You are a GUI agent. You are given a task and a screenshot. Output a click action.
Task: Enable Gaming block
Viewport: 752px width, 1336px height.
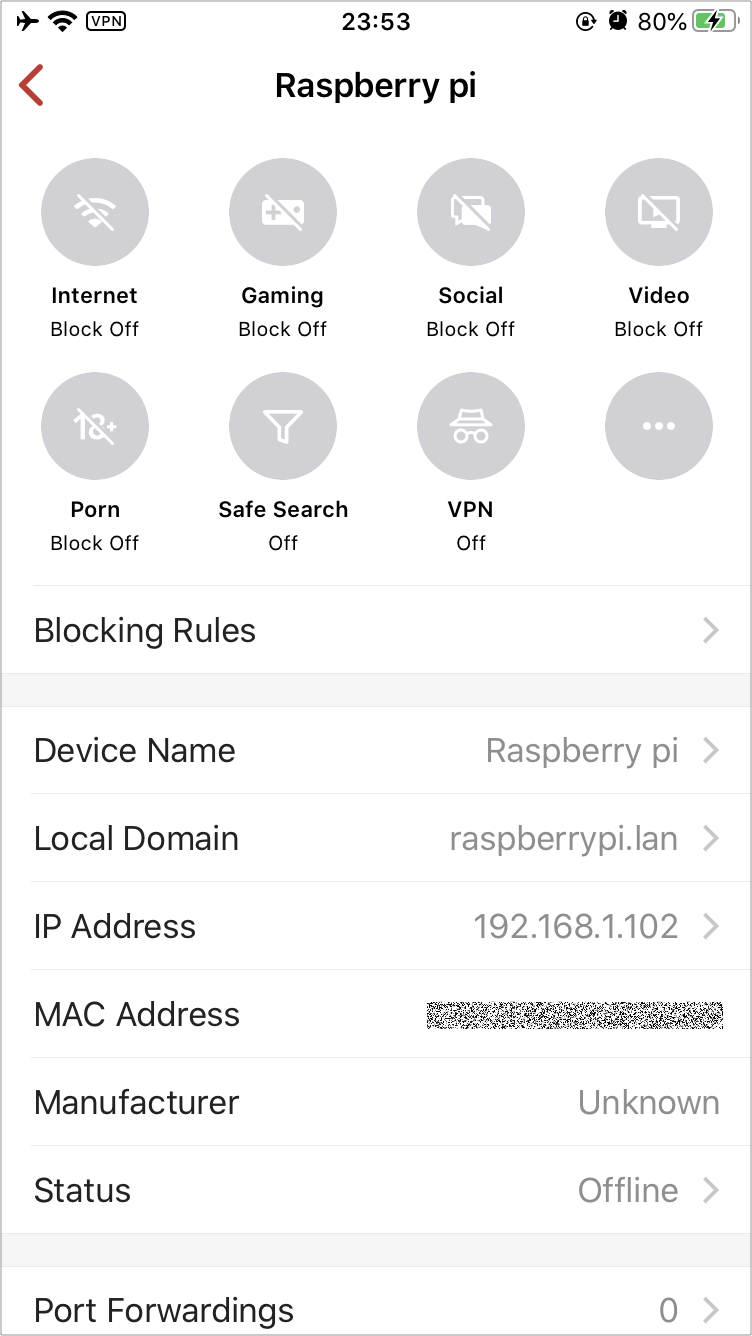(x=283, y=212)
